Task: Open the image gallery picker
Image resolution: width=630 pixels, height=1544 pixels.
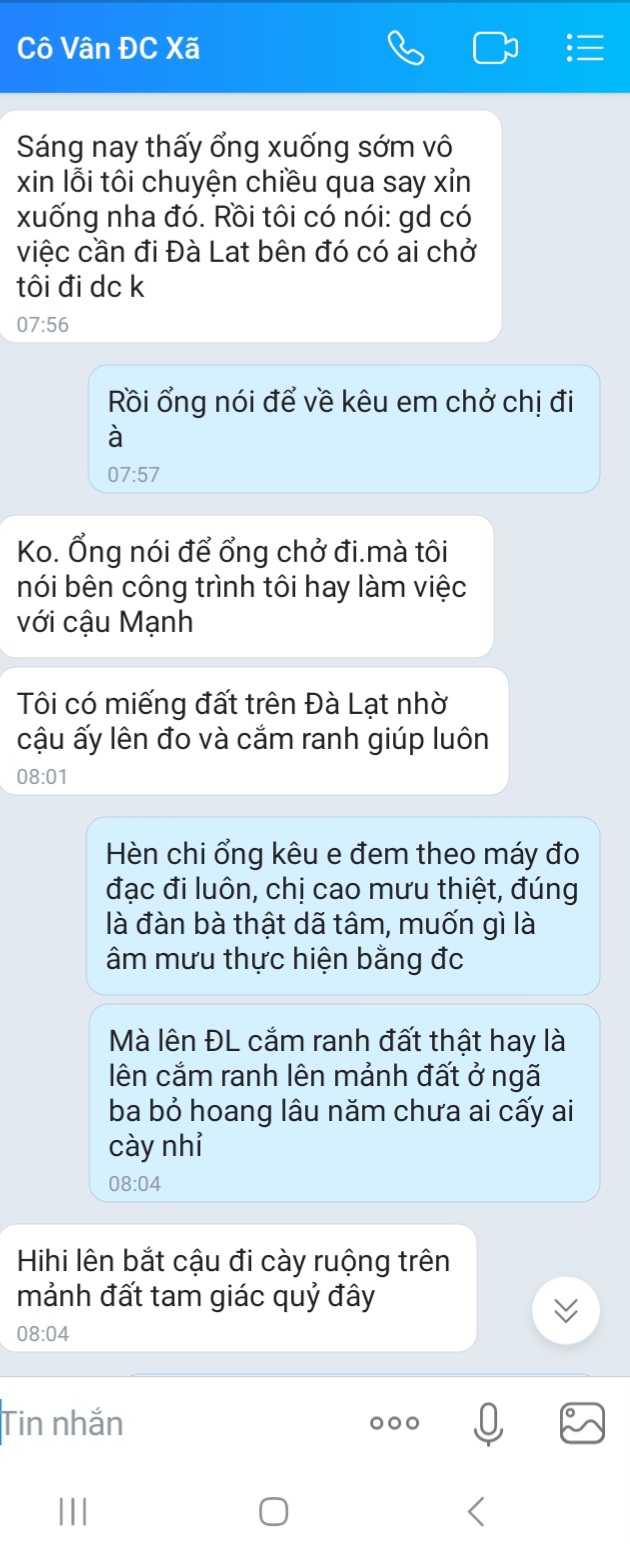Action: pos(582,1422)
